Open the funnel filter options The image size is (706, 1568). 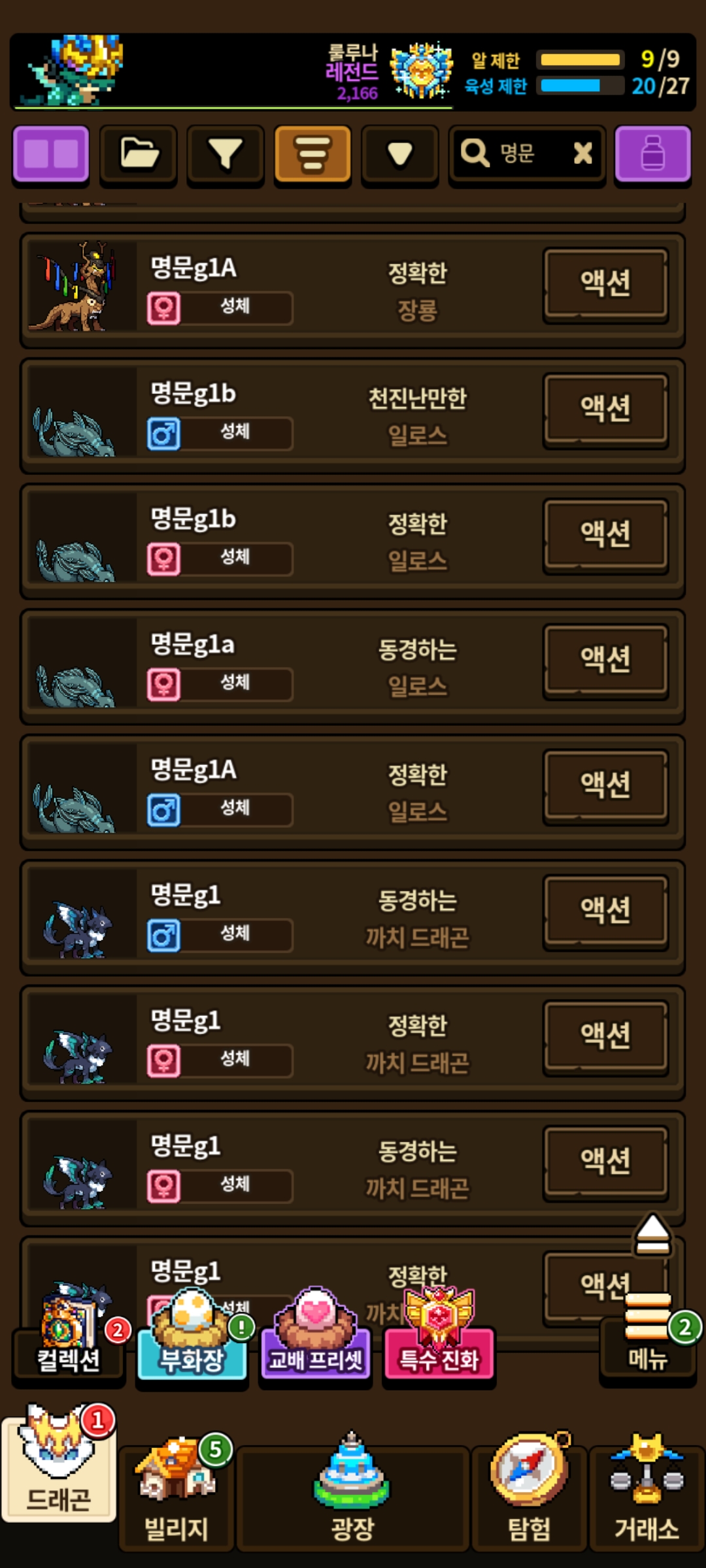coord(226,154)
